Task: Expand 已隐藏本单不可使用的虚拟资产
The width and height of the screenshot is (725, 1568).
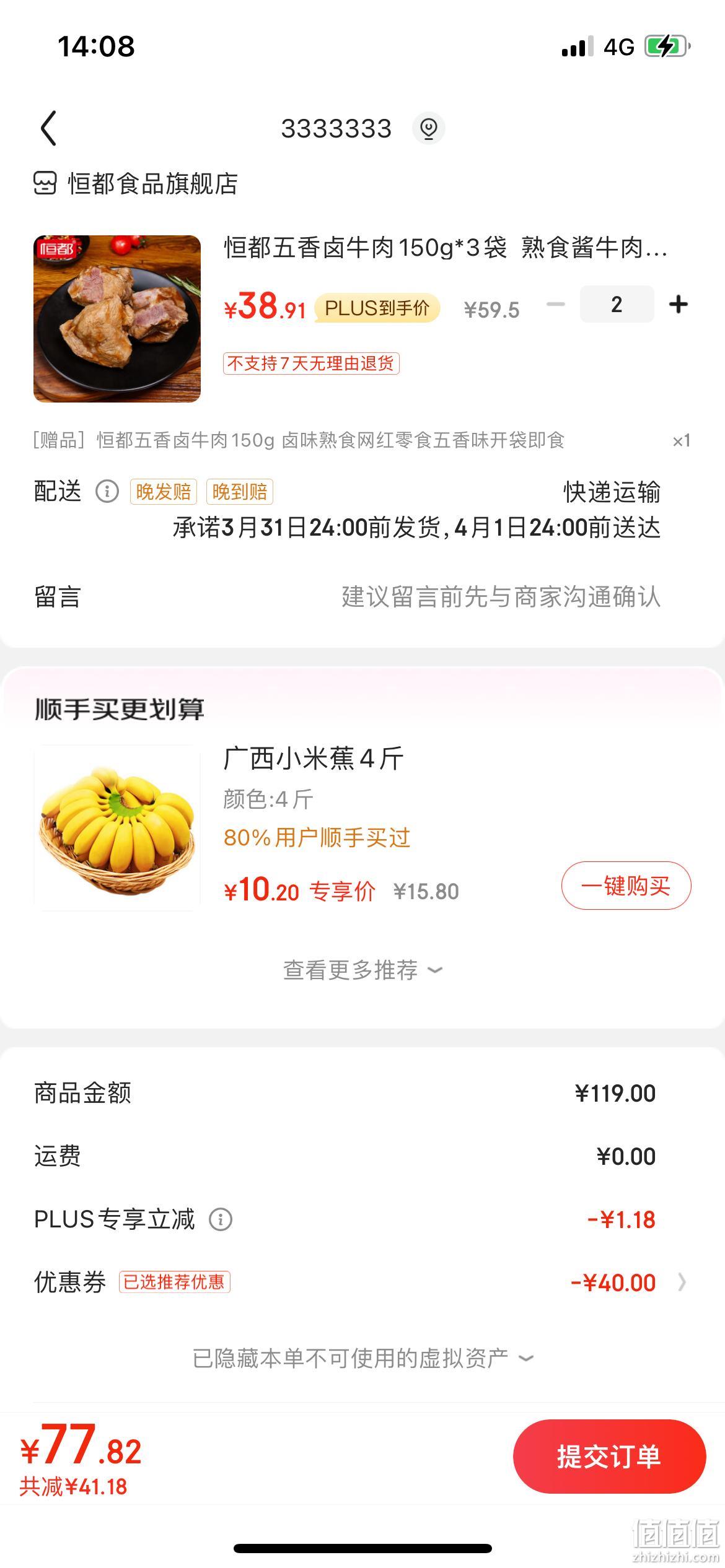Action: coord(362,1358)
